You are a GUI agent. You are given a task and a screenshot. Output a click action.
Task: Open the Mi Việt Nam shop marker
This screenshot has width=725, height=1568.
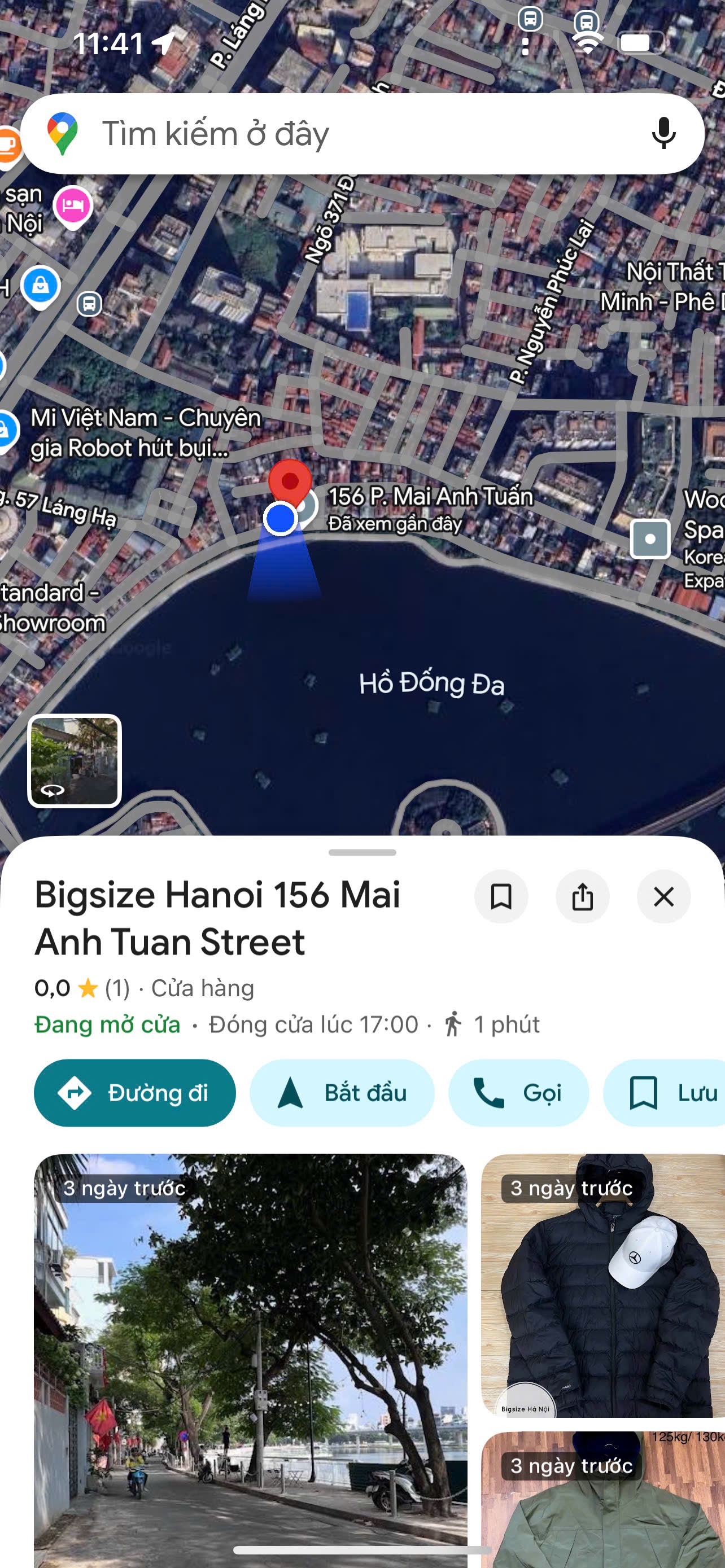click(x=7, y=430)
